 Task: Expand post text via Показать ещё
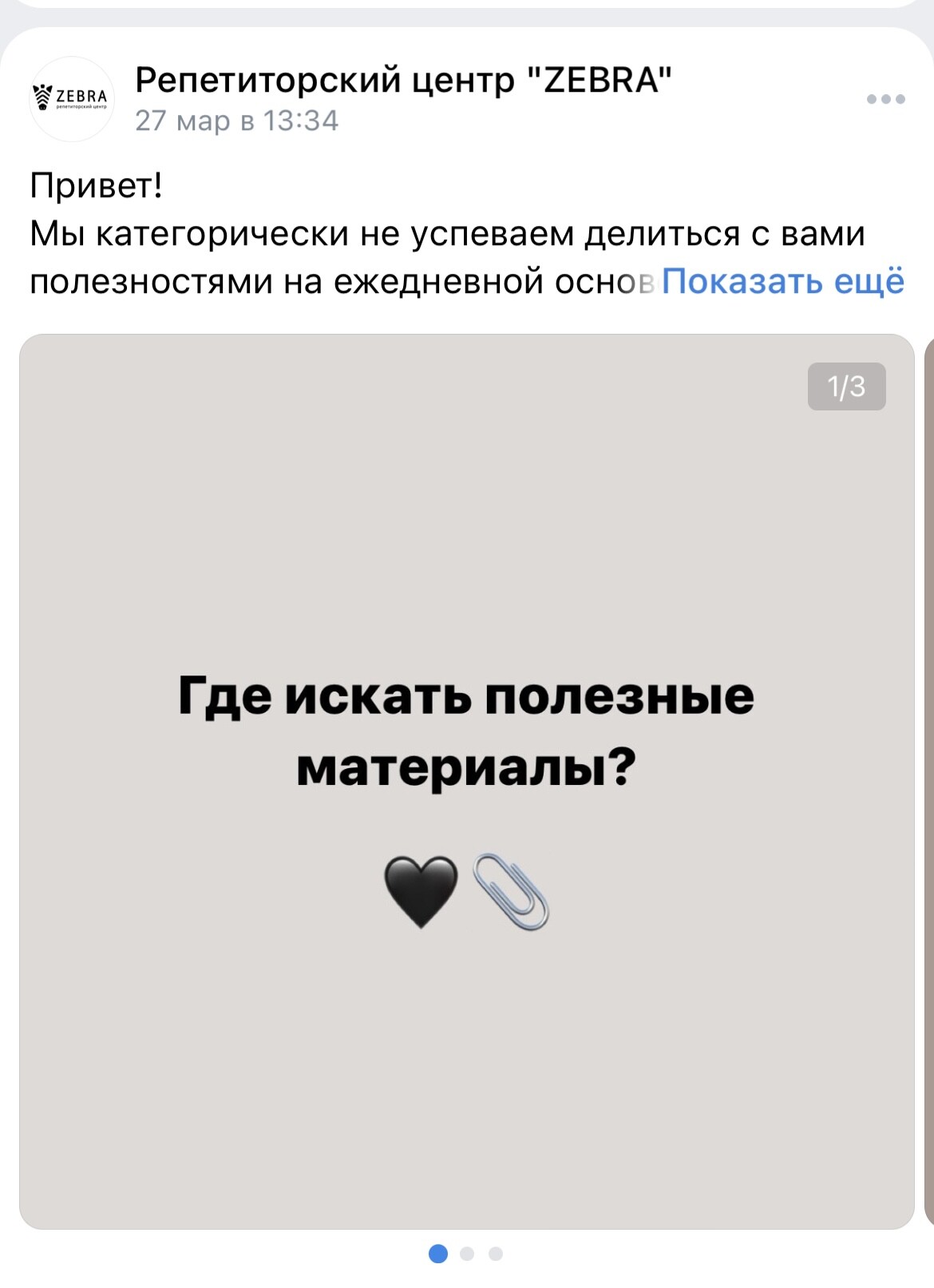click(x=782, y=281)
